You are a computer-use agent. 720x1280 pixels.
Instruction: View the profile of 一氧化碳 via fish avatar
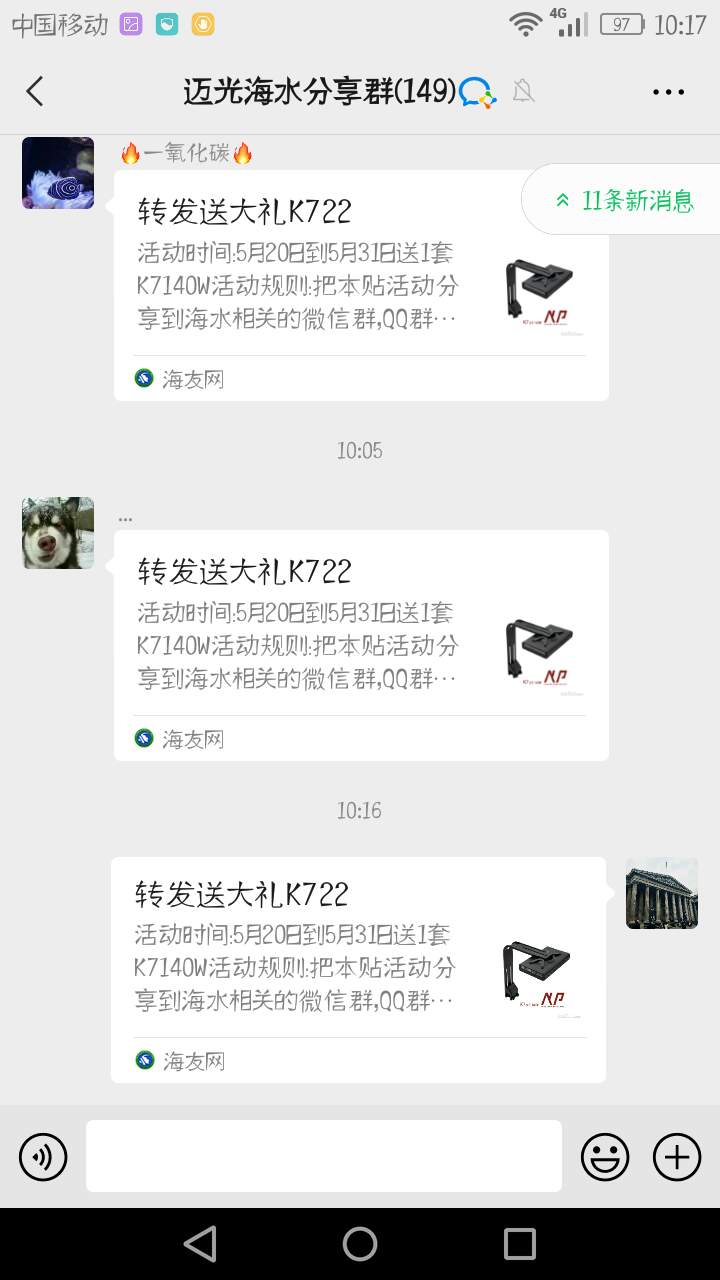[58, 173]
